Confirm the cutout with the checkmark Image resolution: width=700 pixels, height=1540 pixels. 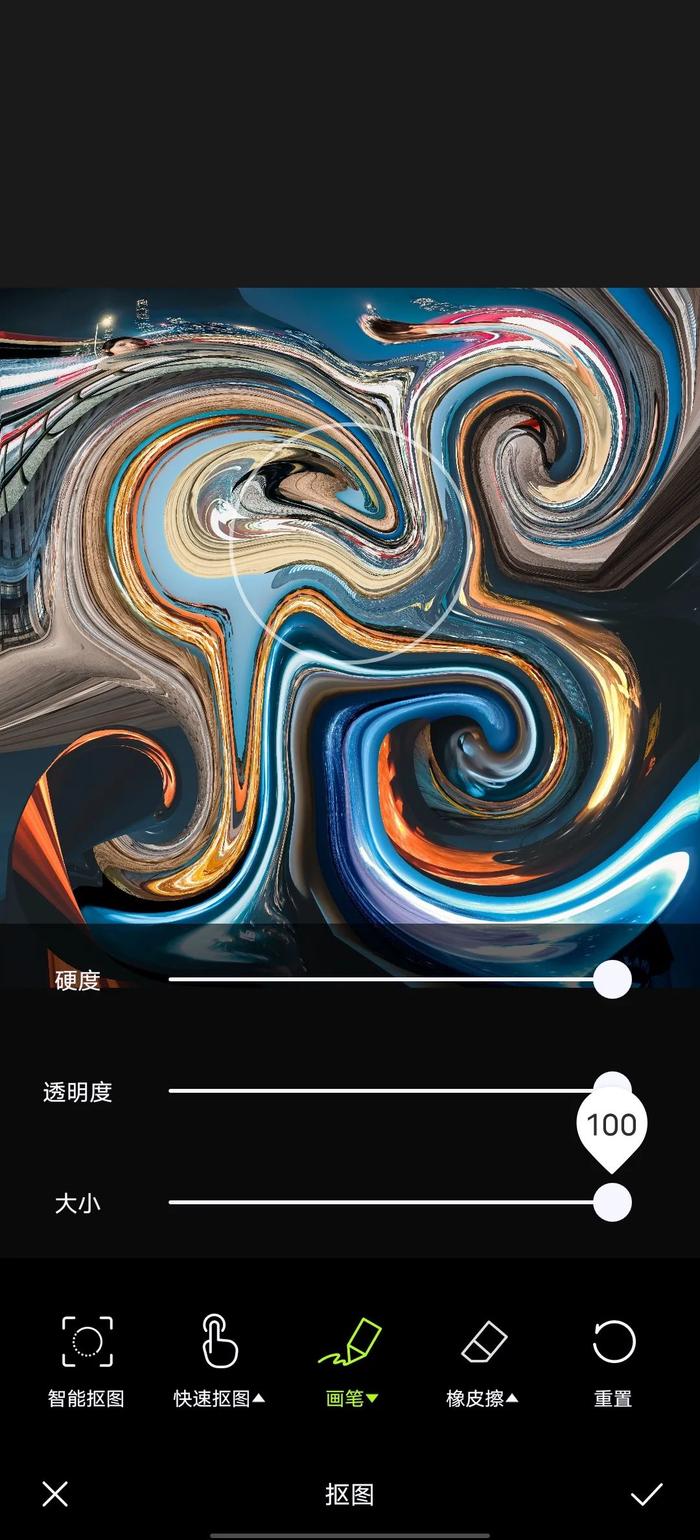point(646,1494)
